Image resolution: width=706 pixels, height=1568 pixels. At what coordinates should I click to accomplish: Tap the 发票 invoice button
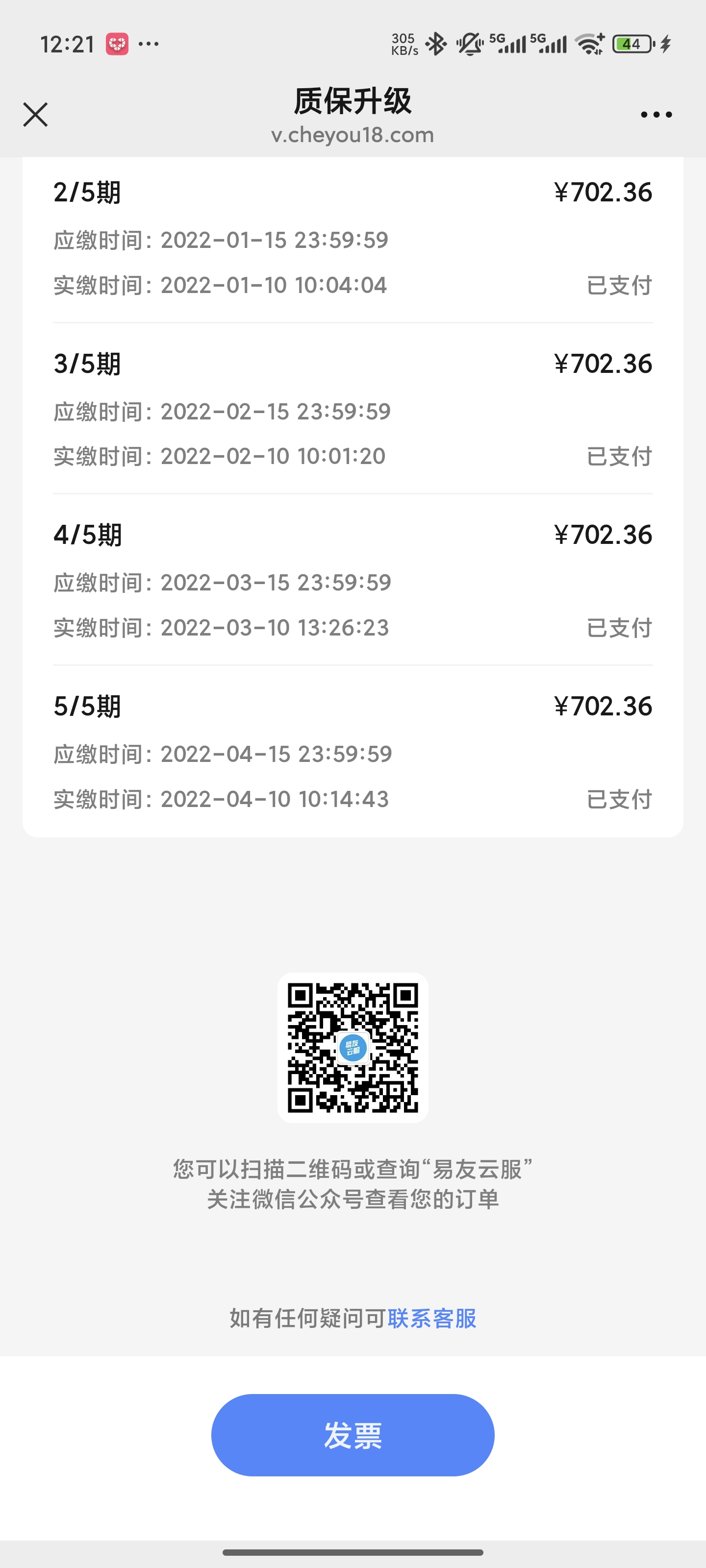point(353,1435)
